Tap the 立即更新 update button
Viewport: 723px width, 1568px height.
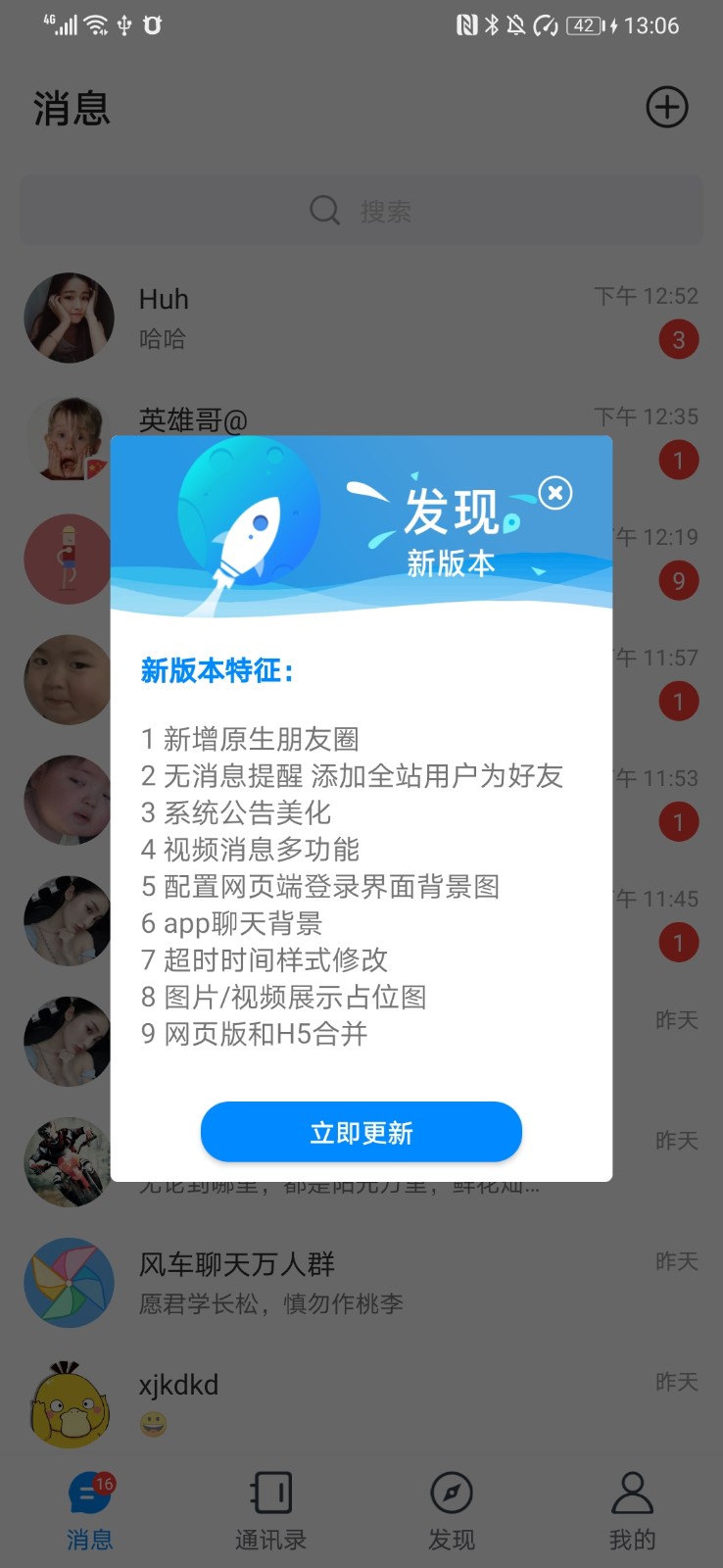click(361, 1132)
